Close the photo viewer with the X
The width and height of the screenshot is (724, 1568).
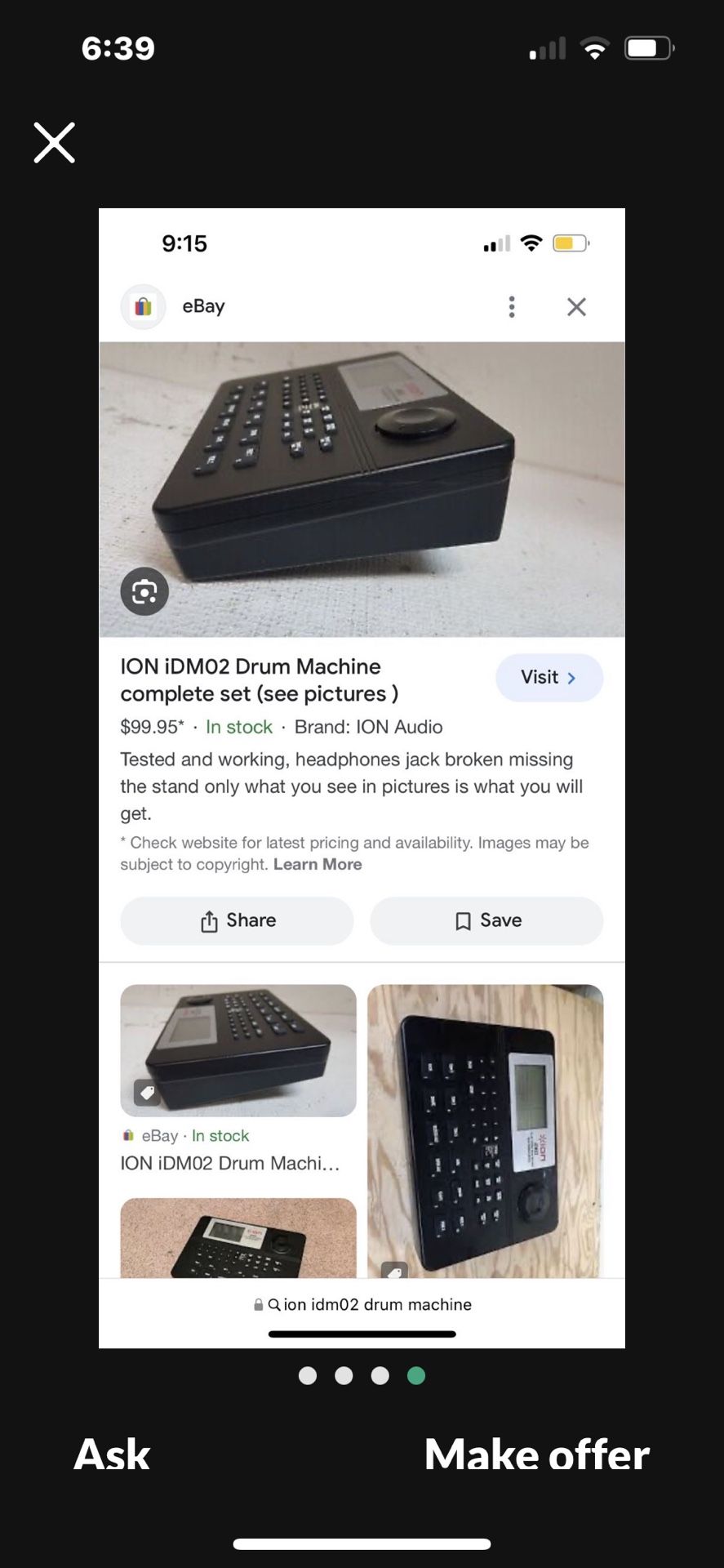[x=55, y=143]
